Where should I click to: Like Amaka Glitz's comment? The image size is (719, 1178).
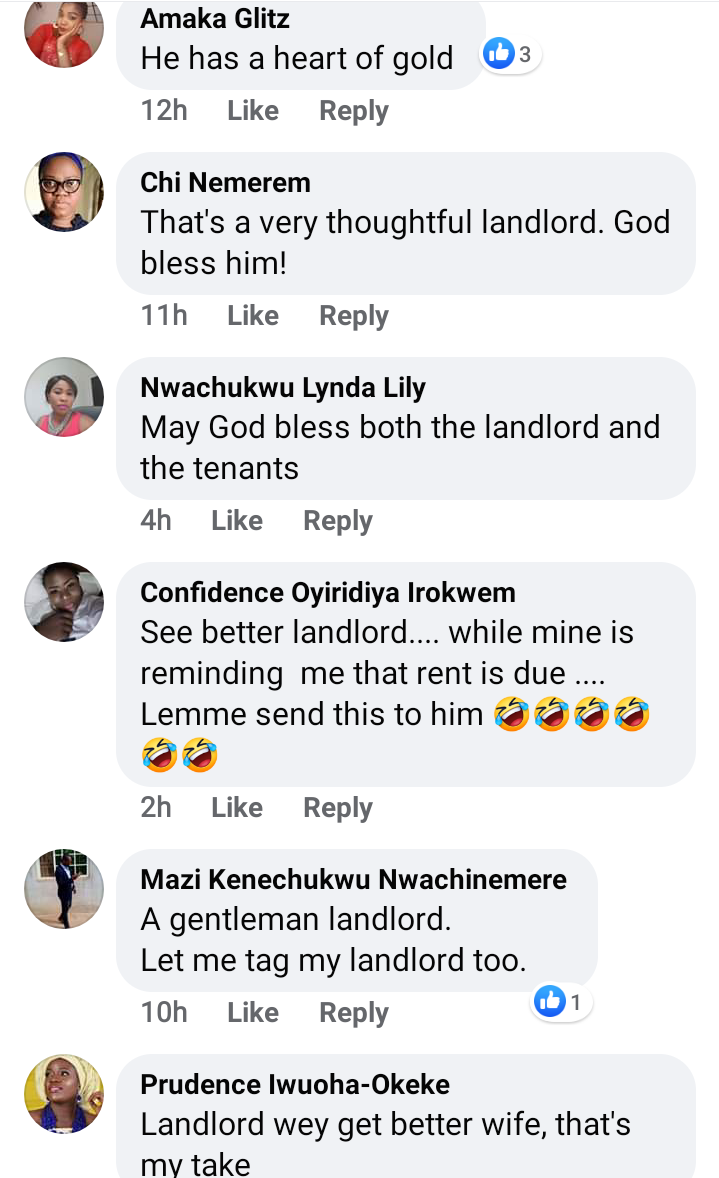click(x=252, y=111)
